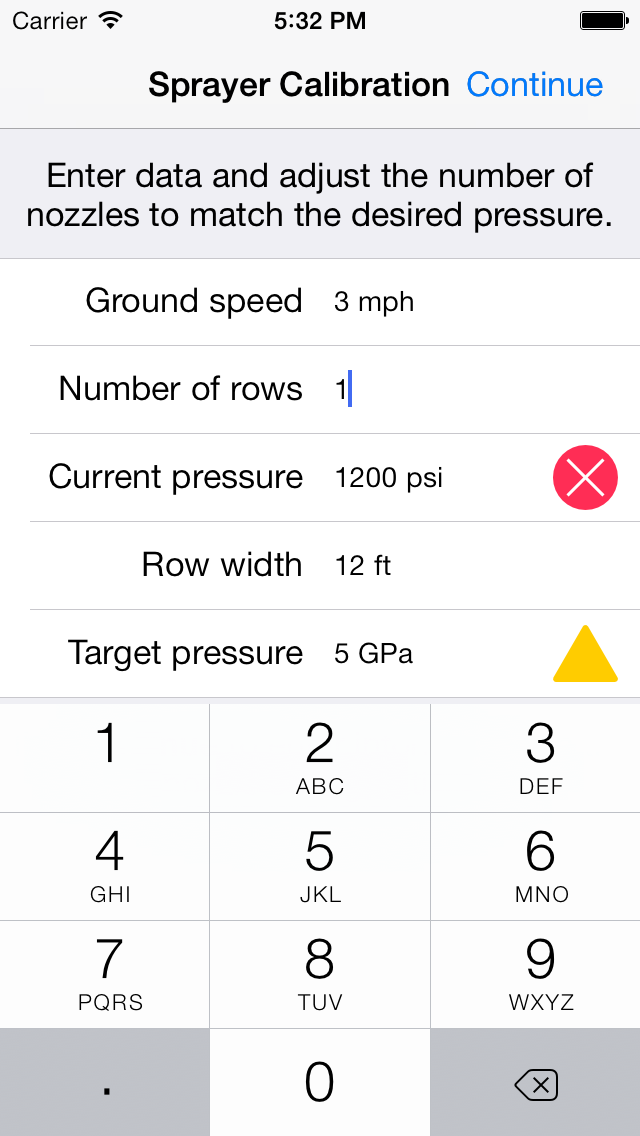This screenshot has width=640, height=1136.
Task: Tap Continue in the navigation bar
Action: pos(534,85)
